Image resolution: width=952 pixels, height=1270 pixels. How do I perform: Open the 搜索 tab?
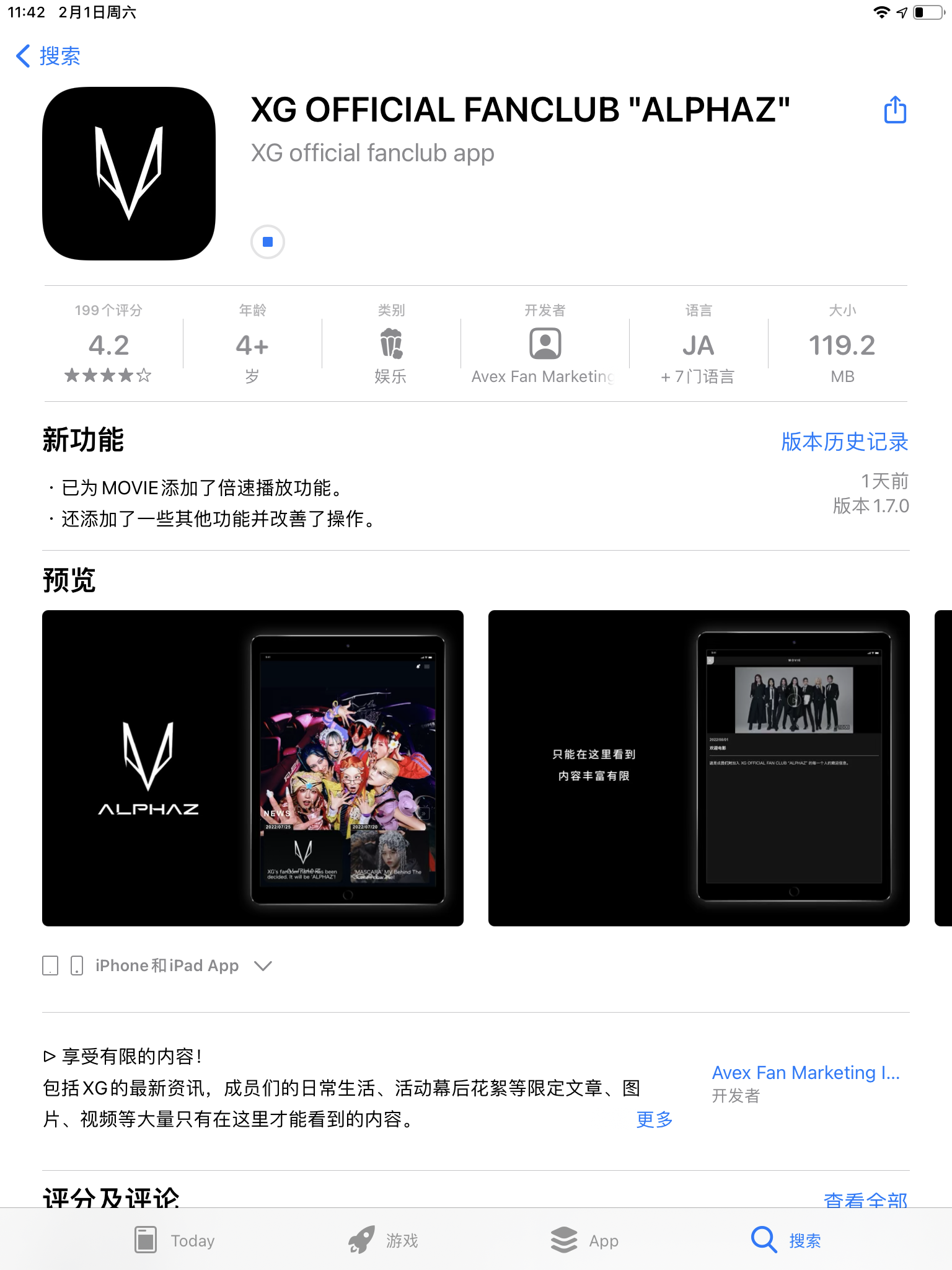click(786, 1240)
